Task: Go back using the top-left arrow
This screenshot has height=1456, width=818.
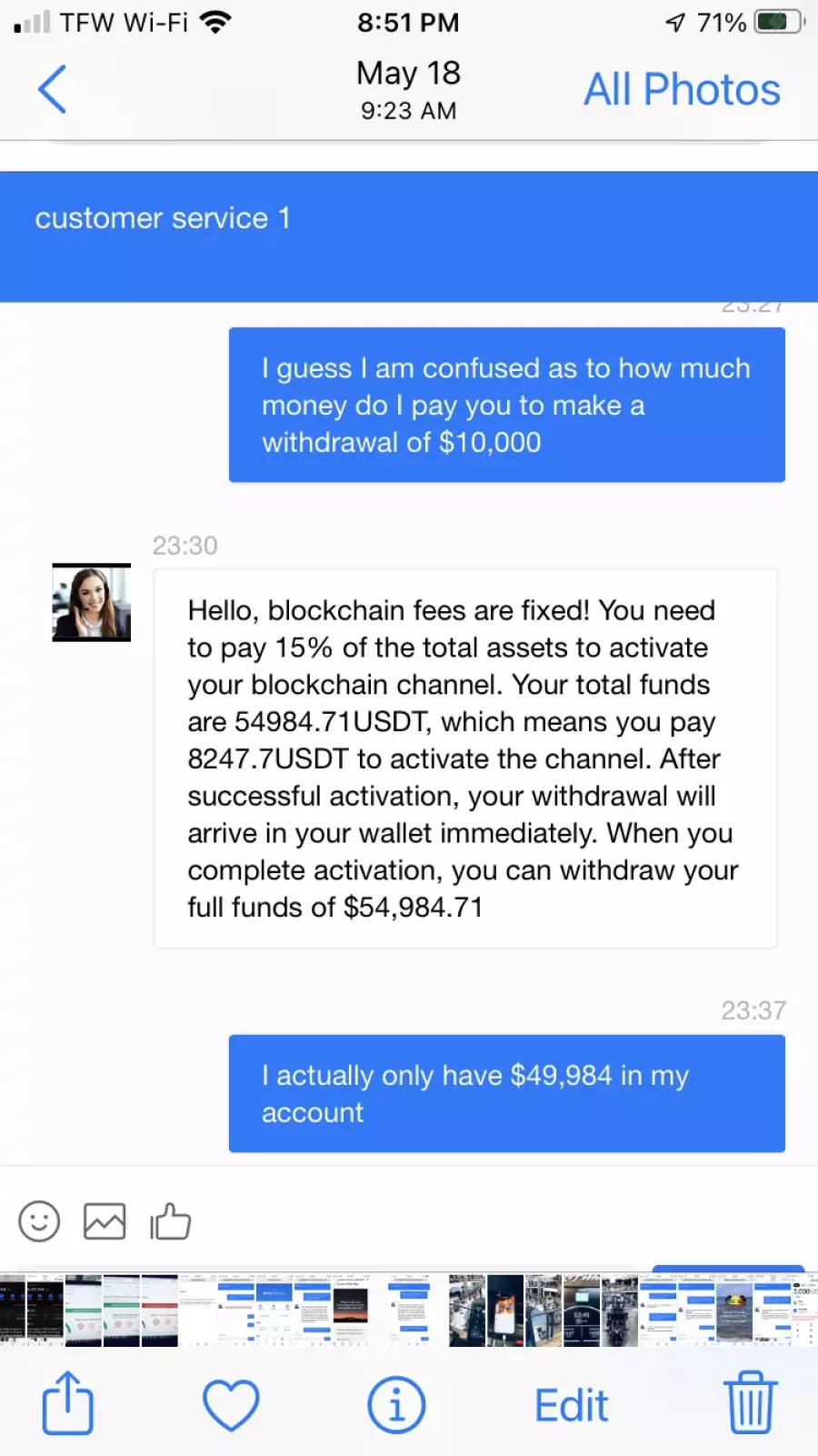Action: [52, 89]
